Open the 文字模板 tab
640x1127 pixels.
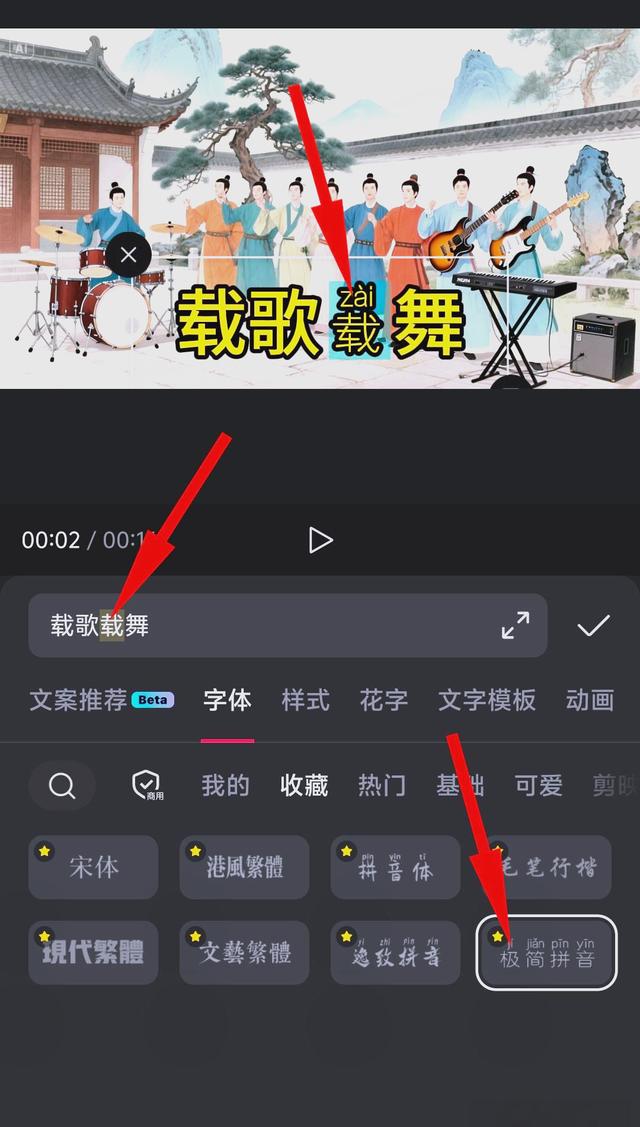(487, 700)
